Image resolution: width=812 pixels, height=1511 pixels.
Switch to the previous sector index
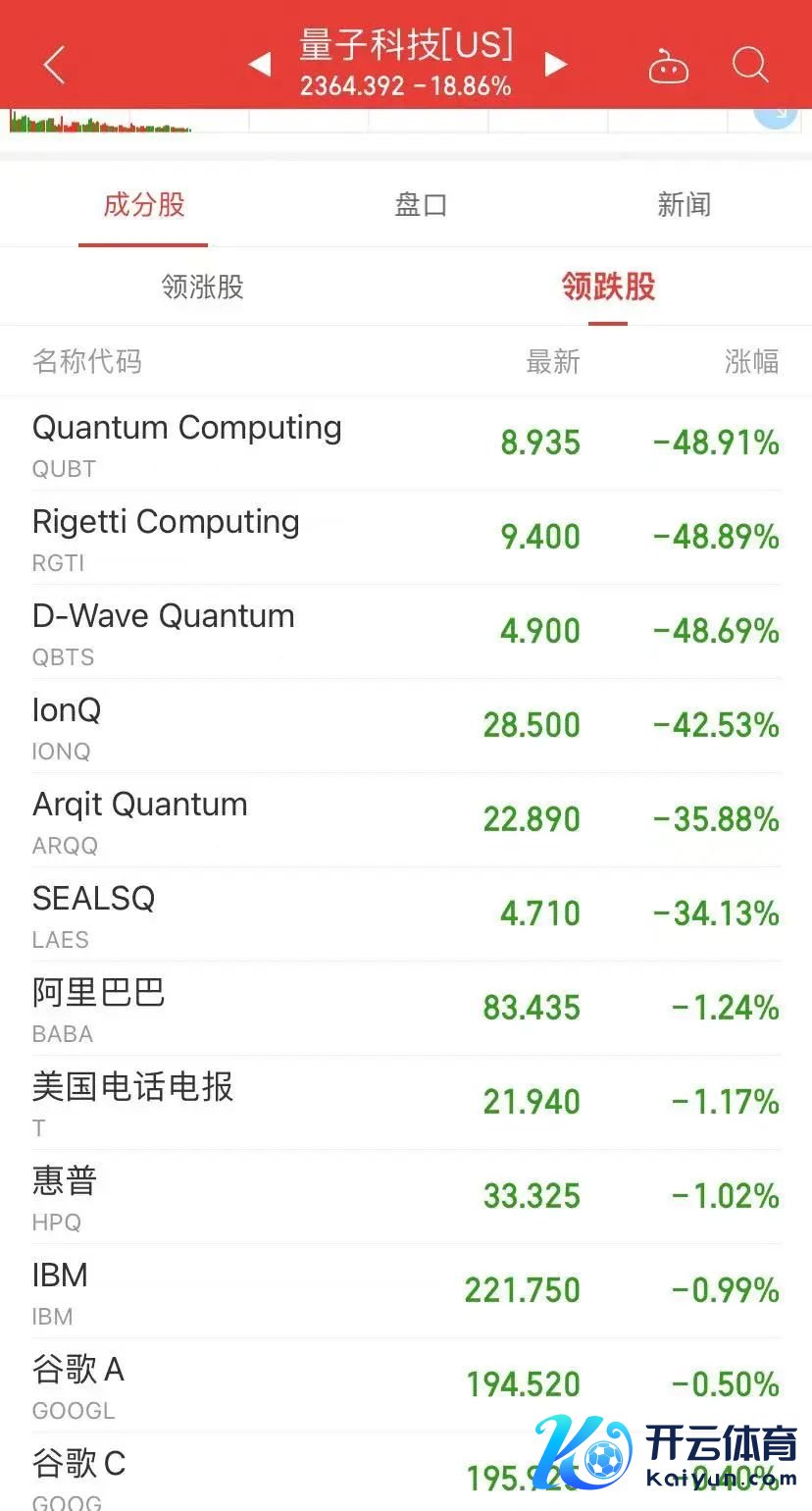point(259,66)
